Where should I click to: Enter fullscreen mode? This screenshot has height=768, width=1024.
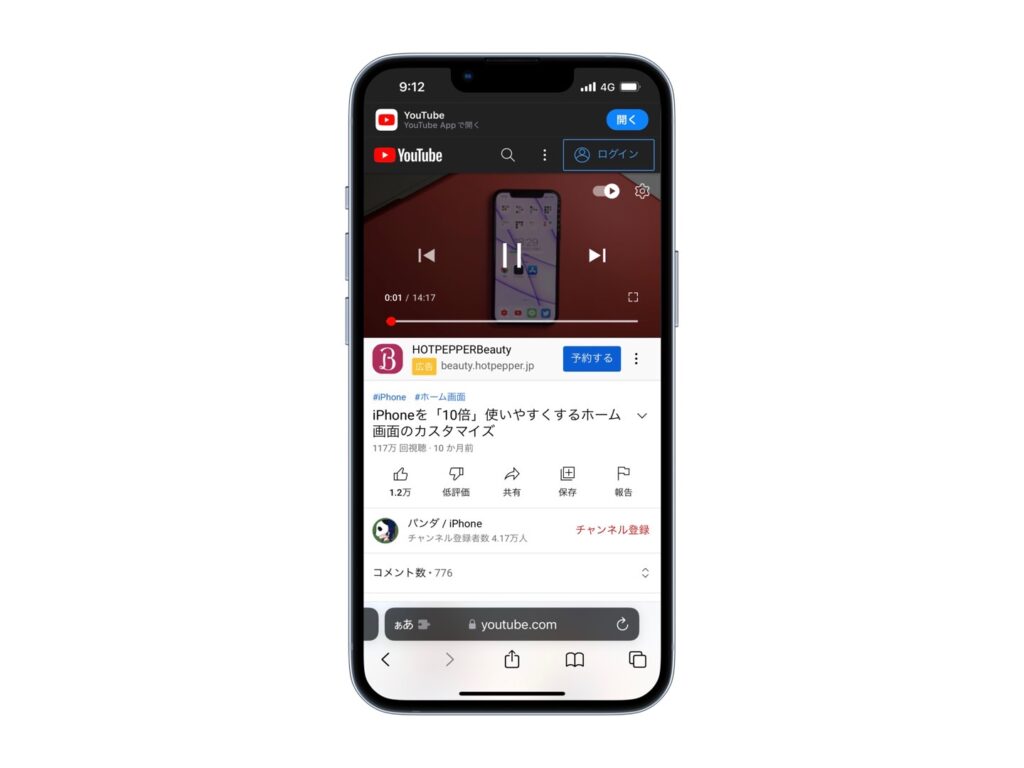pyautogui.click(x=633, y=297)
